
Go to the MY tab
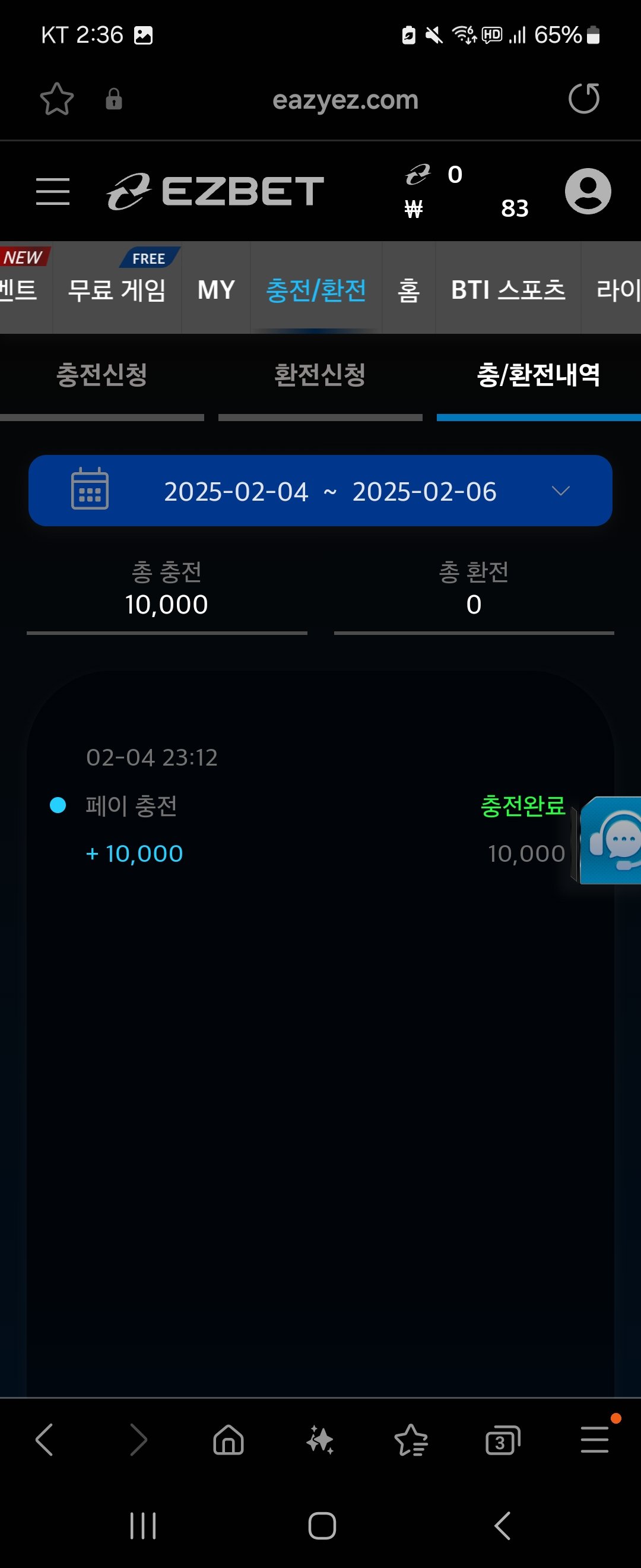tap(216, 290)
